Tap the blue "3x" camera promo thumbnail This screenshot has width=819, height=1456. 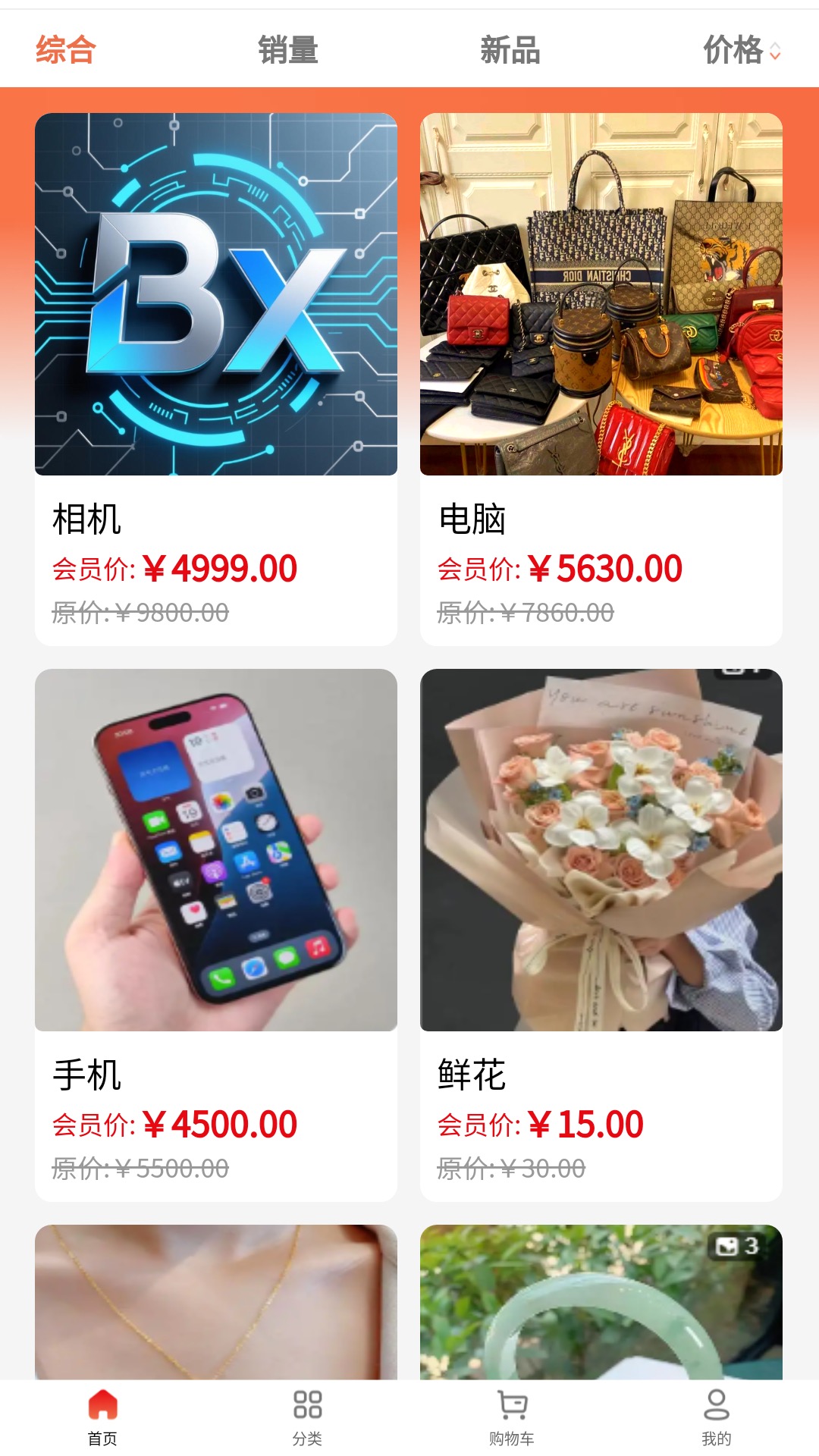[215, 295]
